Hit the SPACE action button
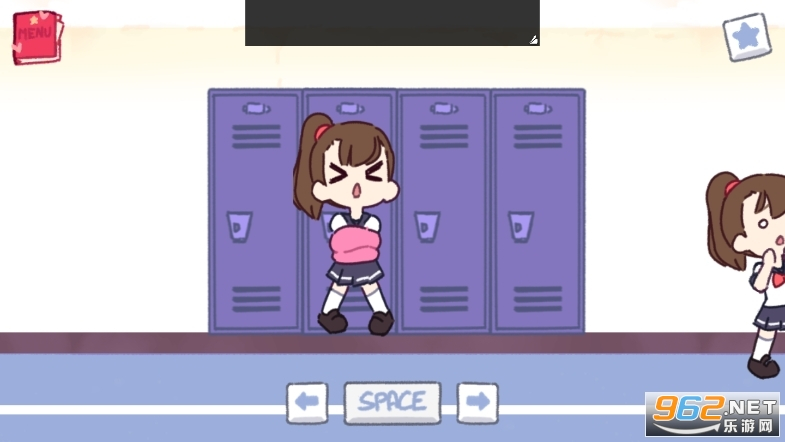This screenshot has height=442, width=785. (392, 403)
